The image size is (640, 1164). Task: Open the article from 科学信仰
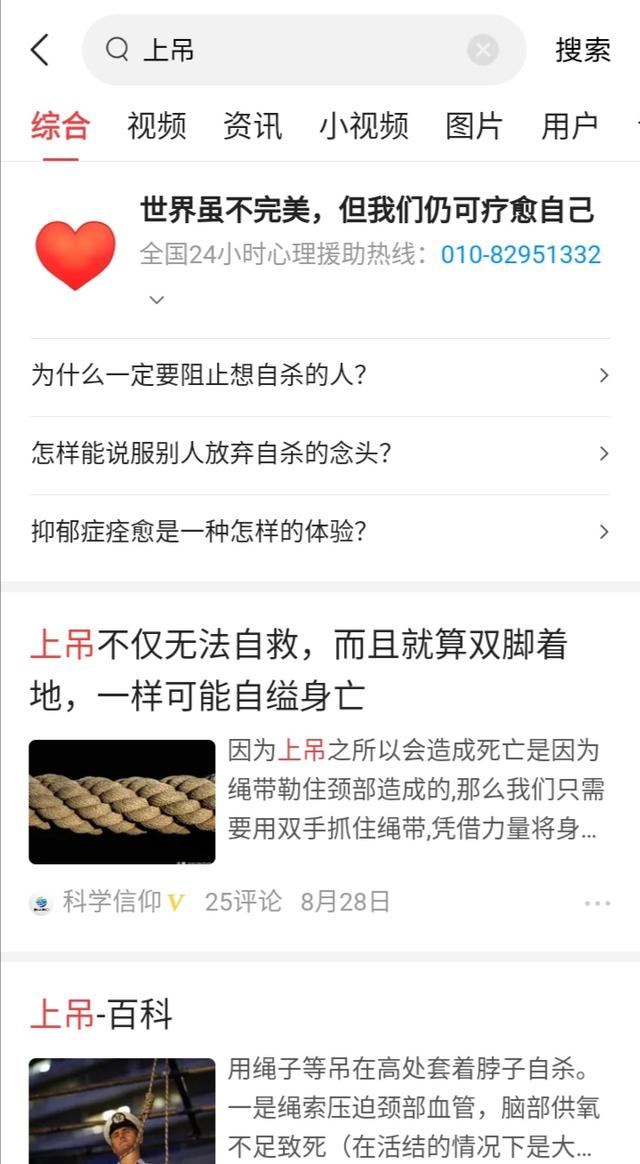tap(298, 663)
